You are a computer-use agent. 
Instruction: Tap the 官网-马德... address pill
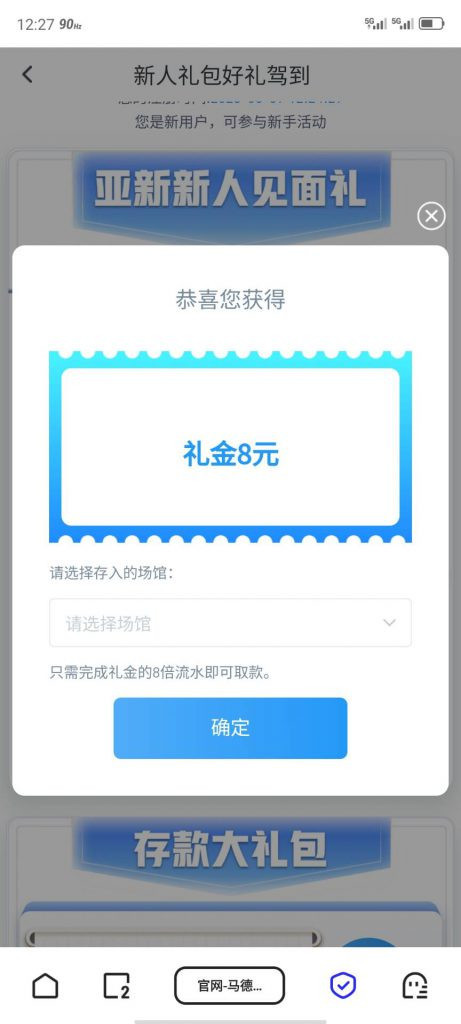coord(229,985)
